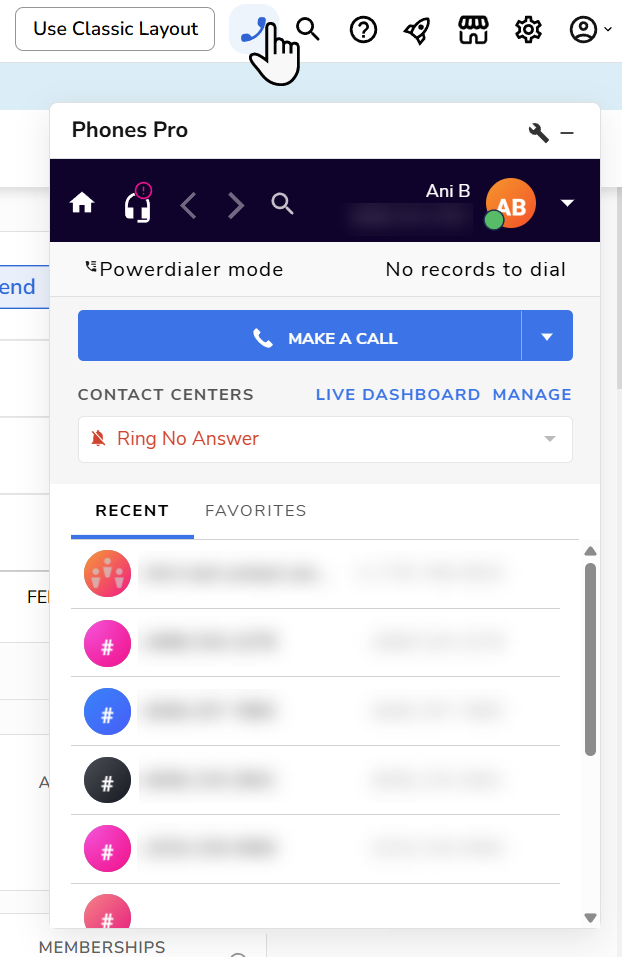Click the Use Classic Layout button
The height and width of the screenshot is (957, 622).
tap(115, 29)
